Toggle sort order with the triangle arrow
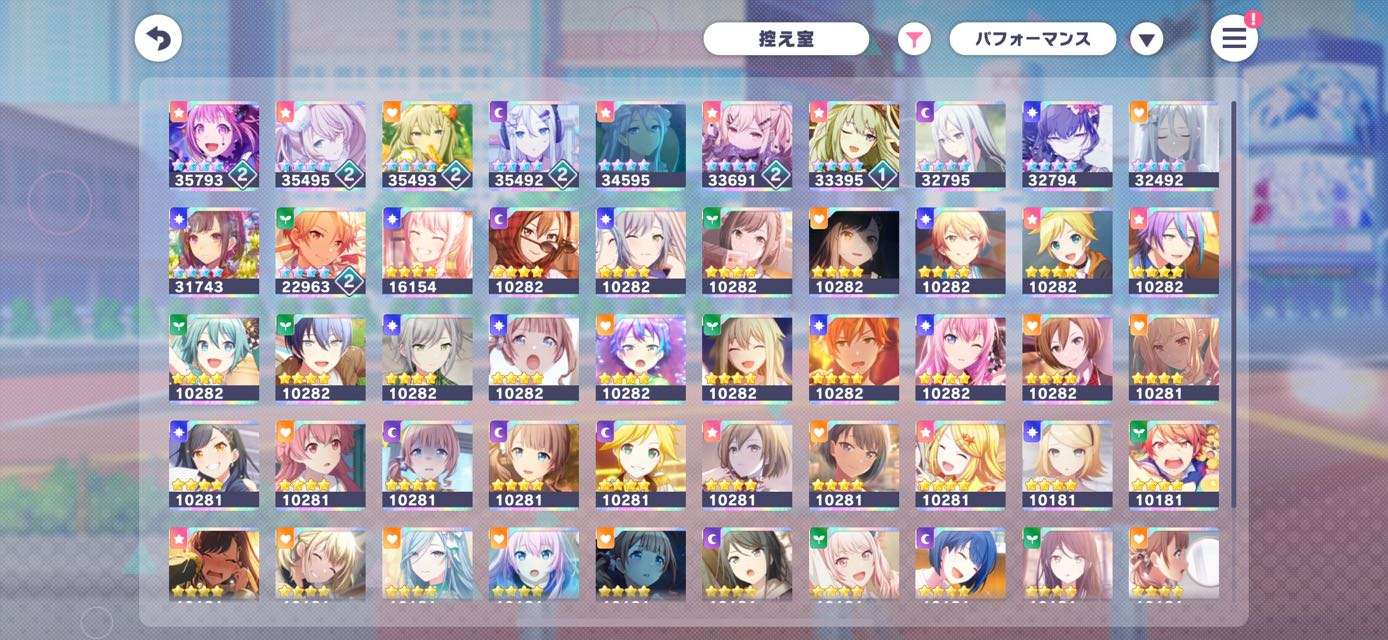Screen dimensions: 1388x640 pos(1146,40)
